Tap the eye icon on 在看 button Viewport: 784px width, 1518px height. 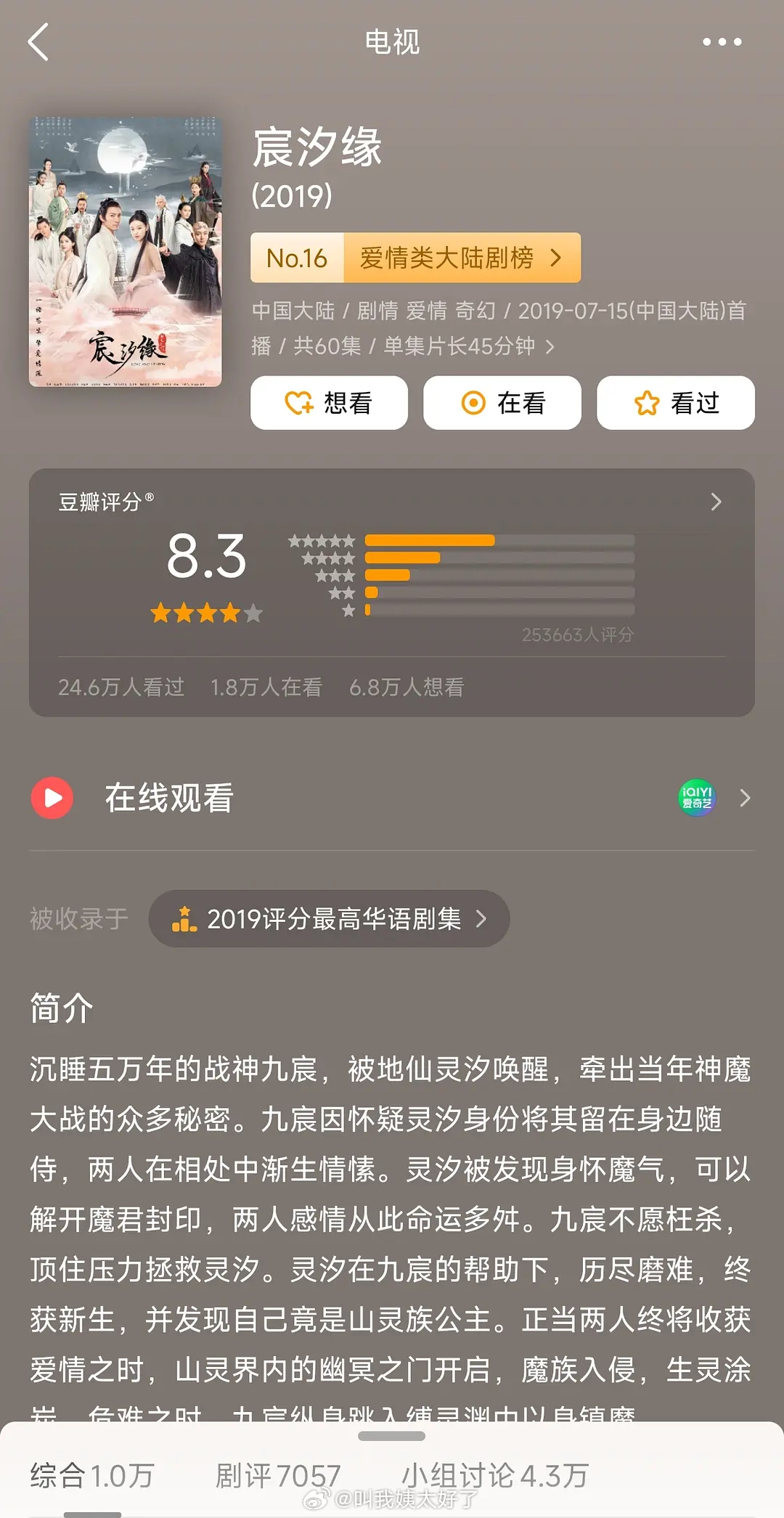[473, 403]
